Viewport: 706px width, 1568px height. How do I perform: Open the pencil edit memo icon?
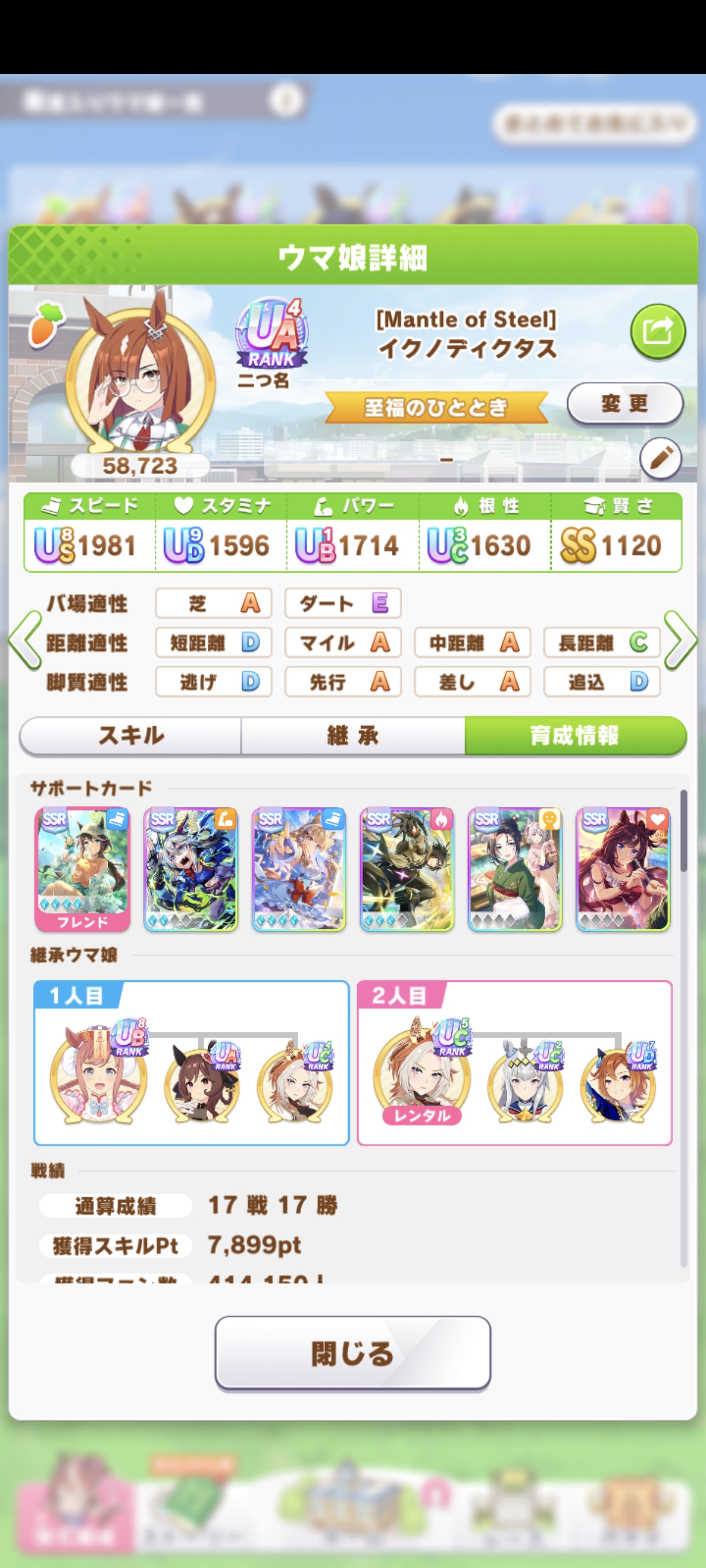[x=660, y=459]
